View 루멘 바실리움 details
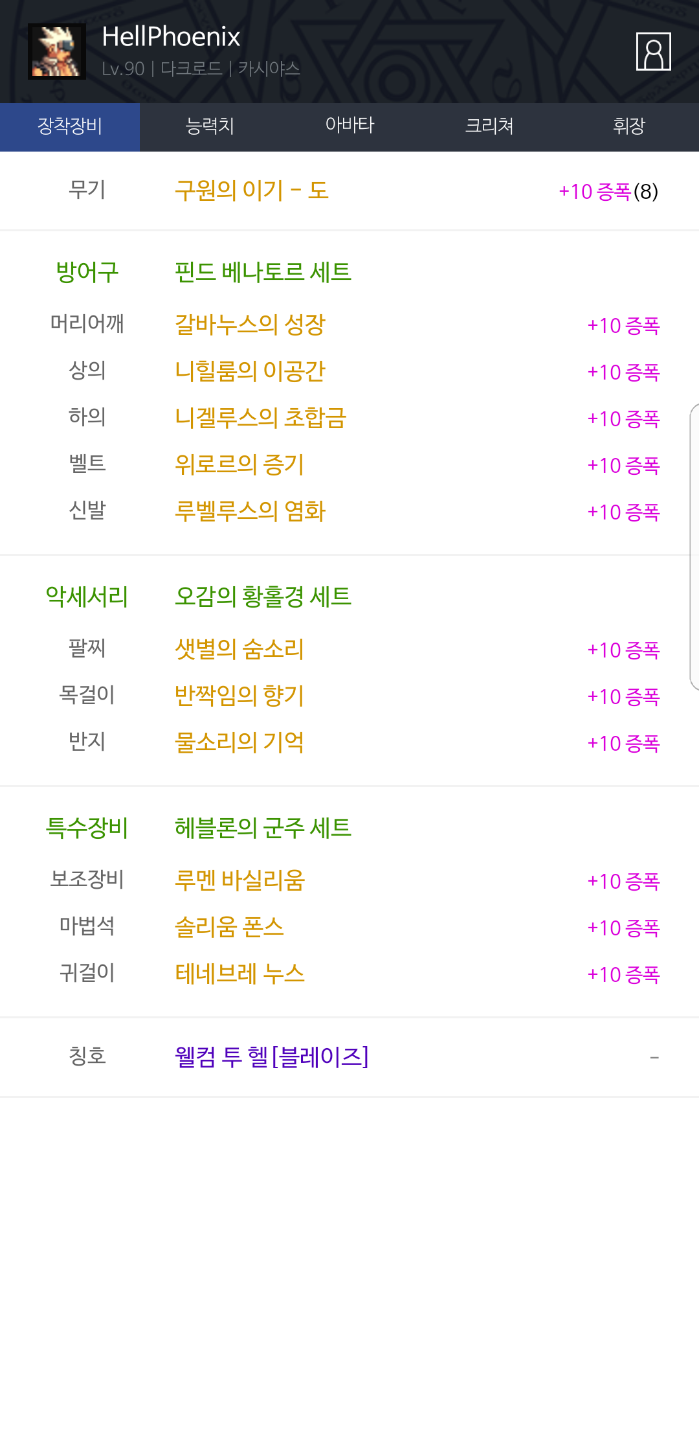The width and height of the screenshot is (699, 1438). coord(239,881)
